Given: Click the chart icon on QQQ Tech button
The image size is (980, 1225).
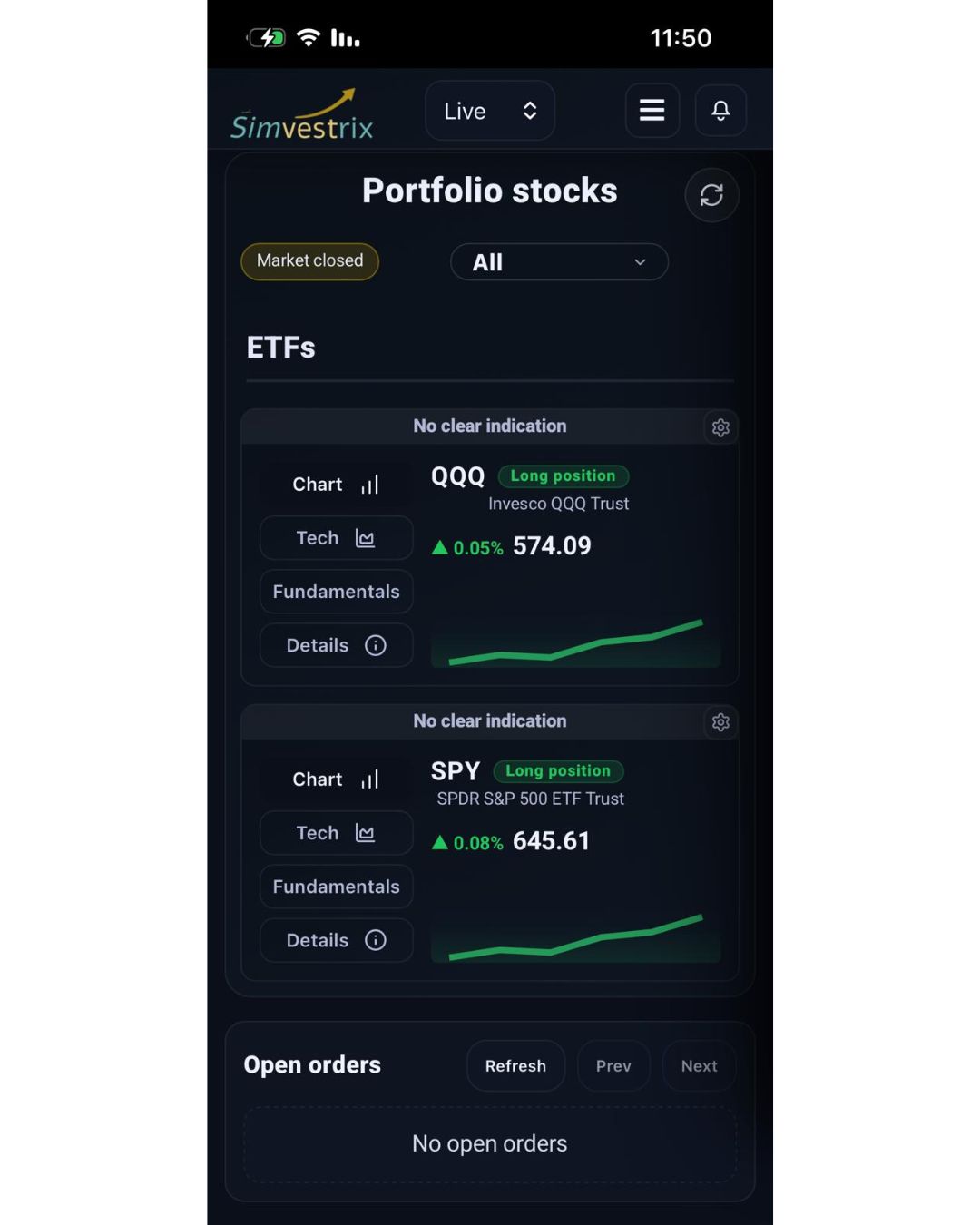Looking at the screenshot, I should pyautogui.click(x=365, y=537).
